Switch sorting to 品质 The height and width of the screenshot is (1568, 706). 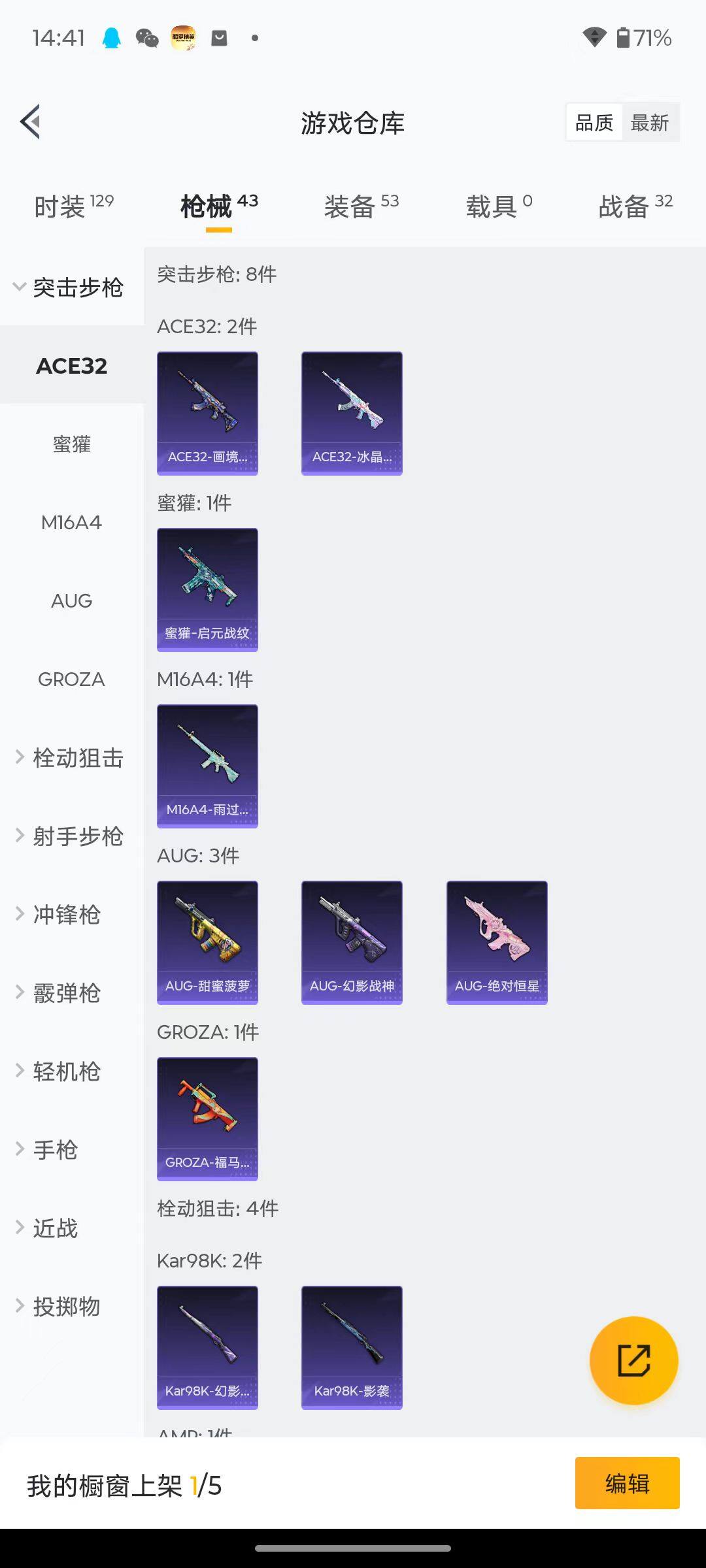pos(594,122)
